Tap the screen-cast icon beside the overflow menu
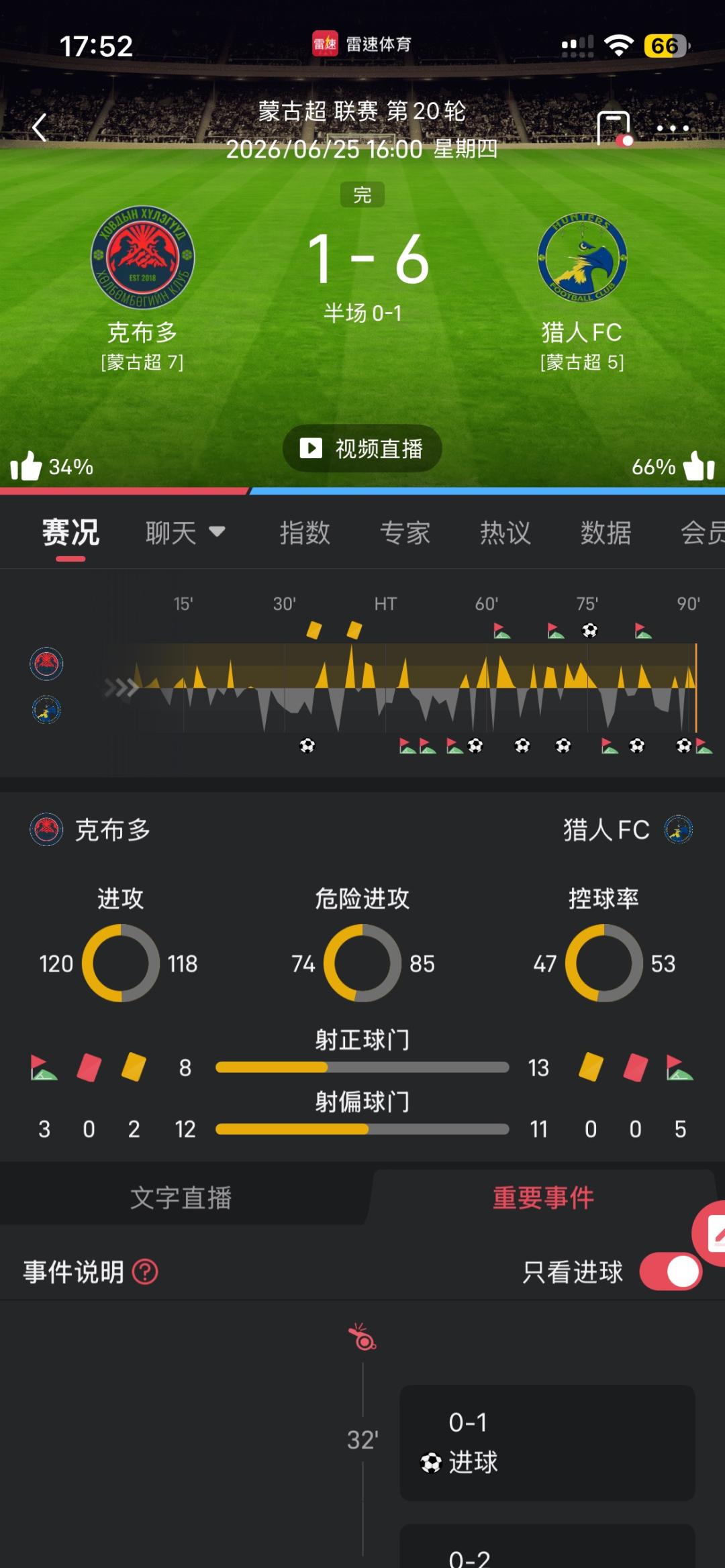This screenshot has height=1568, width=725. [614, 128]
